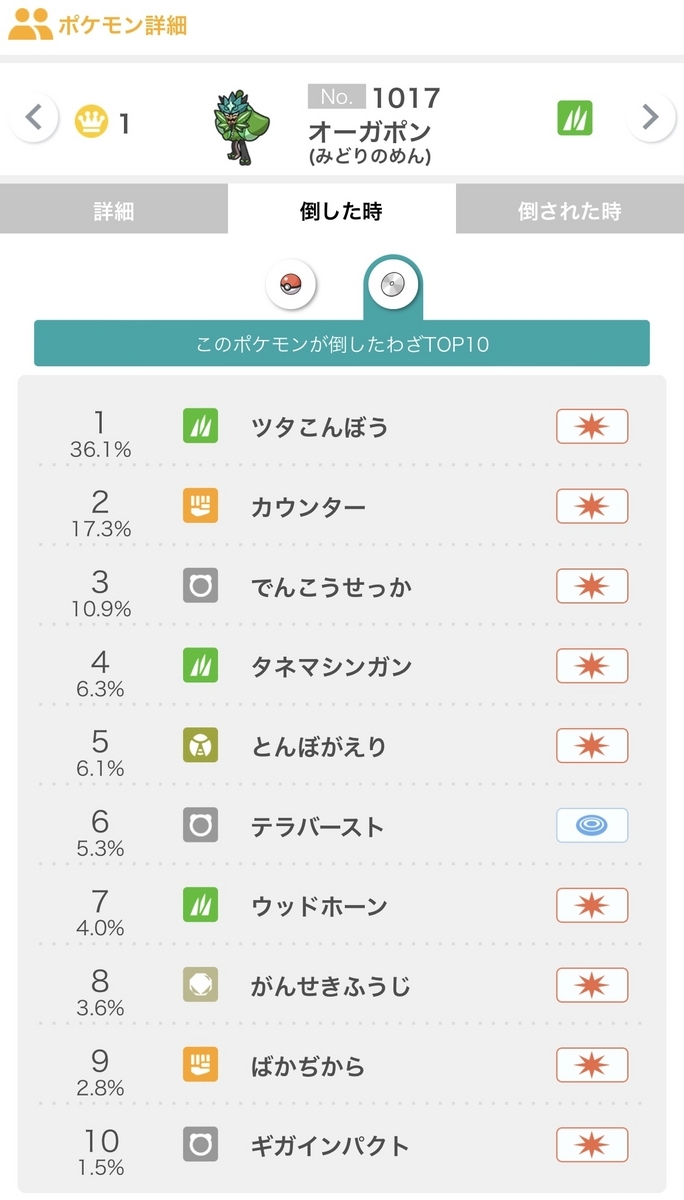684x1200 pixels.
Task: Select the move disc icon tab
Action: tap(392, 287)
